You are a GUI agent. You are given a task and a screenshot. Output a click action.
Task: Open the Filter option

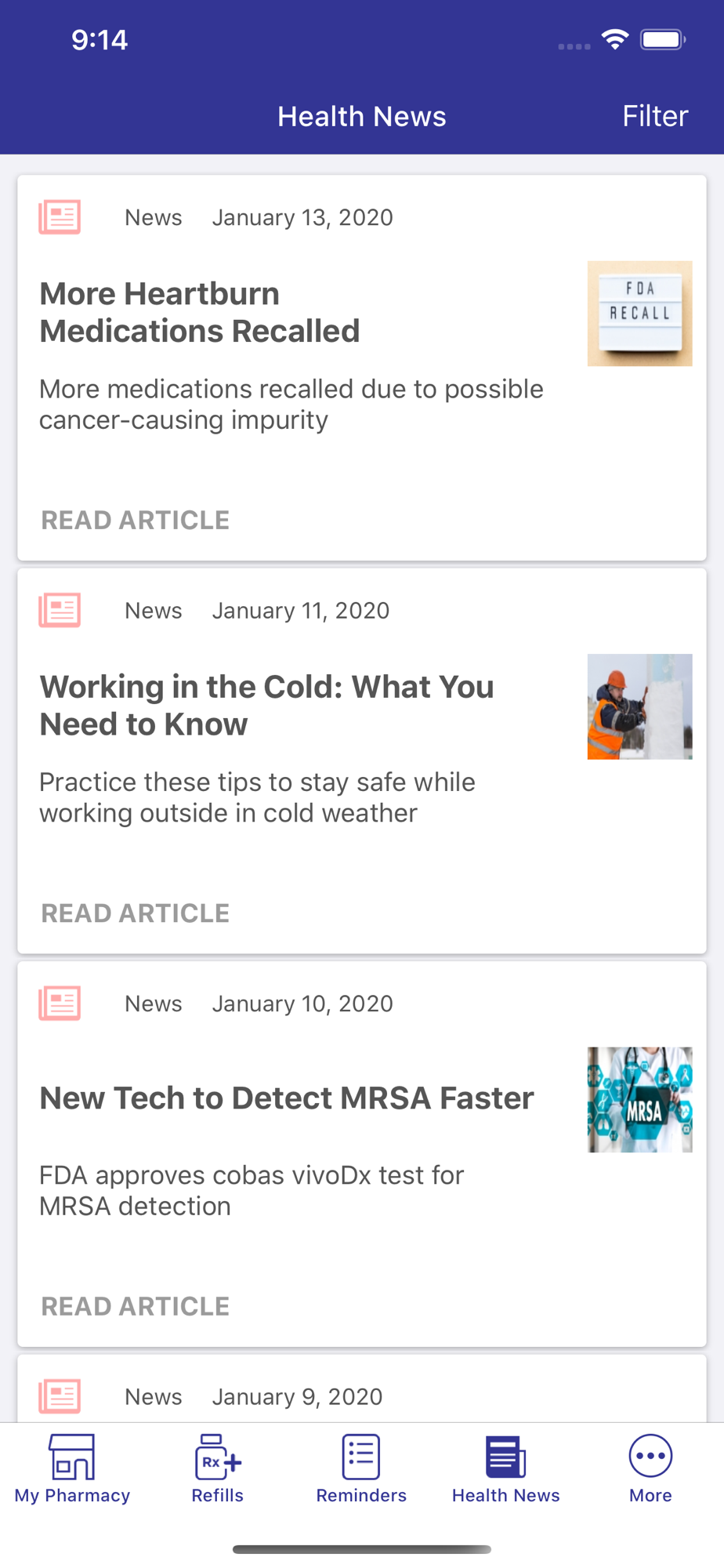click(655, 116)
